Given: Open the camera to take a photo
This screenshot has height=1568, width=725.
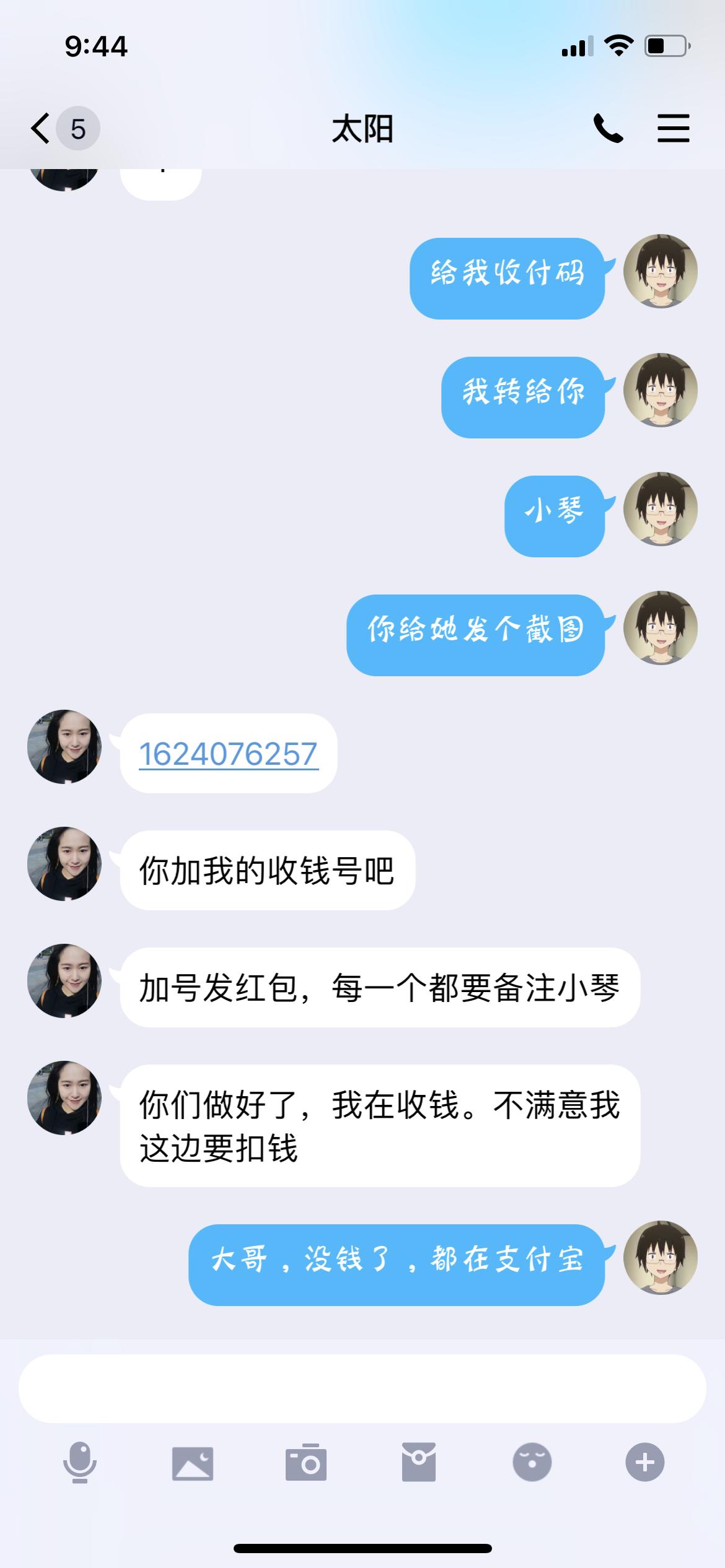Looking at the screenshot, I should [x=306, y=1463].
